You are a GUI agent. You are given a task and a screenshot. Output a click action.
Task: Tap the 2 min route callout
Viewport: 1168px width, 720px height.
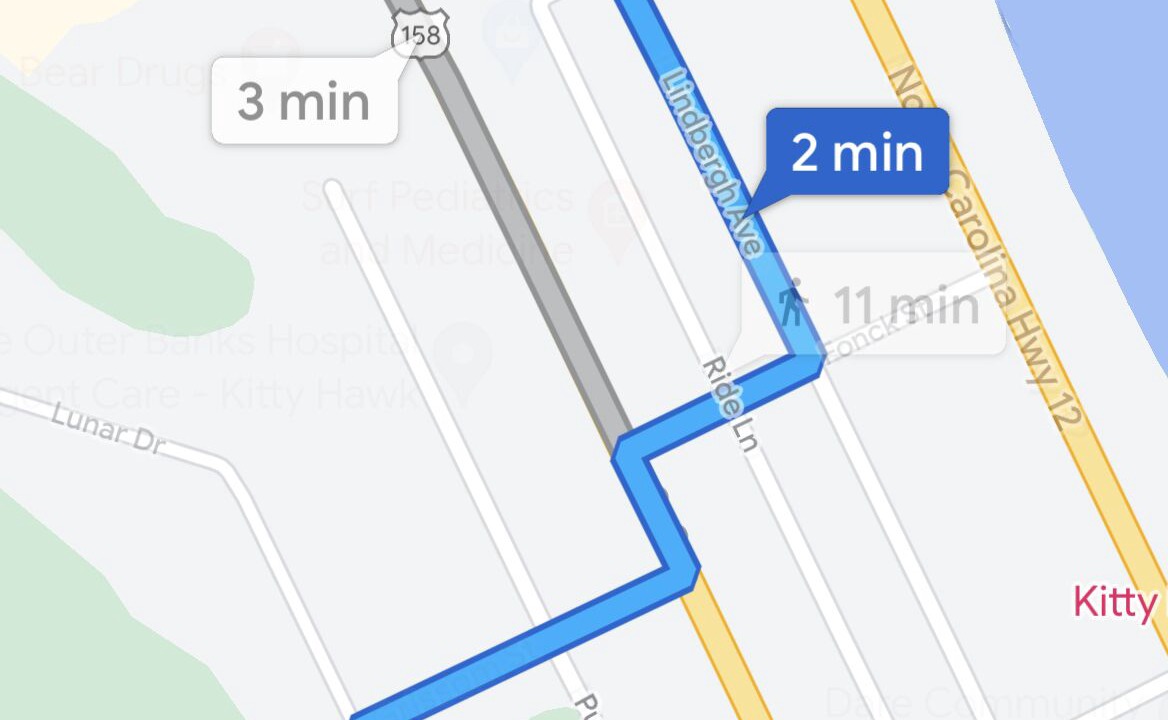(x=856, y=152)
